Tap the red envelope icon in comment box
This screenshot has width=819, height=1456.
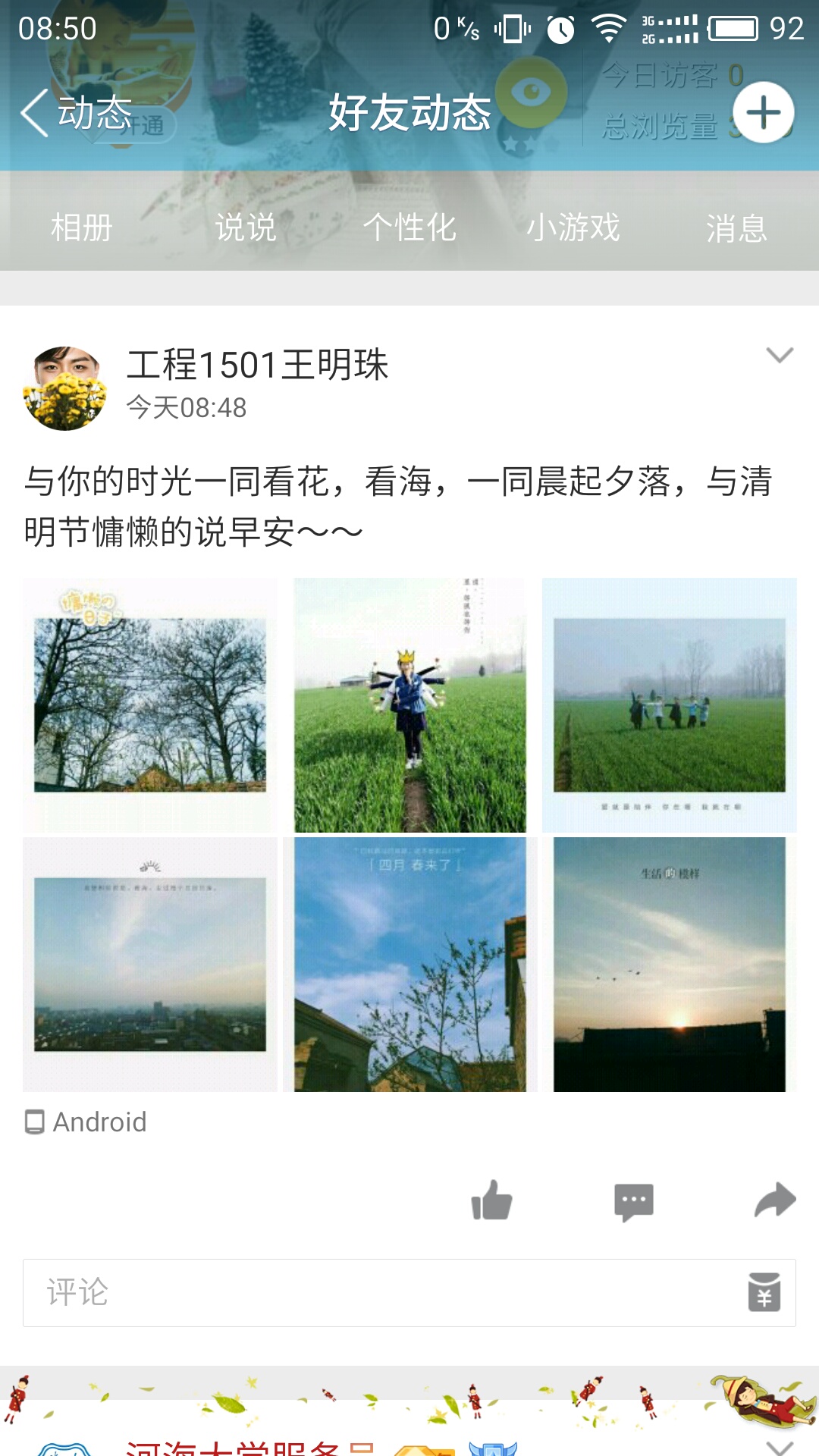coord(764,1292)
